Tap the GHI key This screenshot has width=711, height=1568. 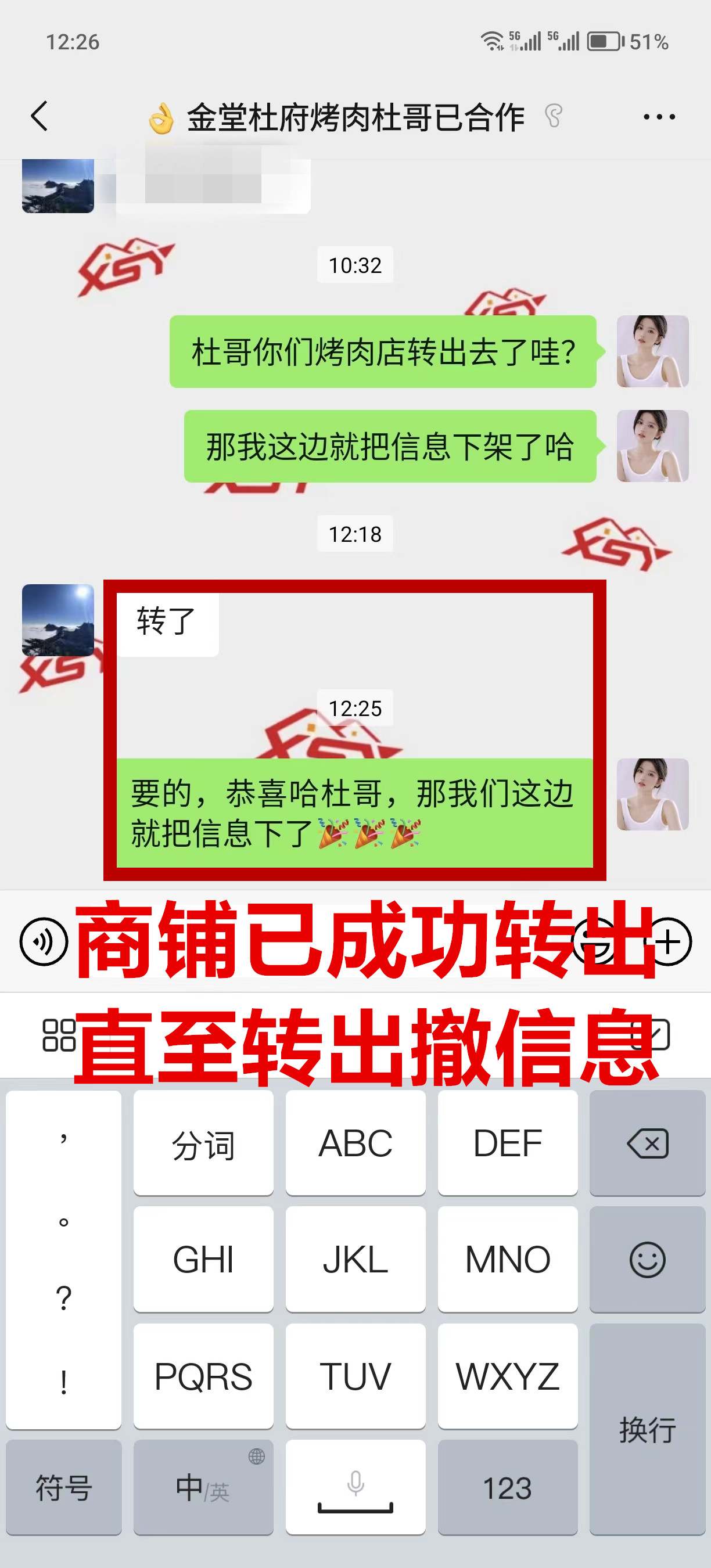click(x=203, y=1259)
